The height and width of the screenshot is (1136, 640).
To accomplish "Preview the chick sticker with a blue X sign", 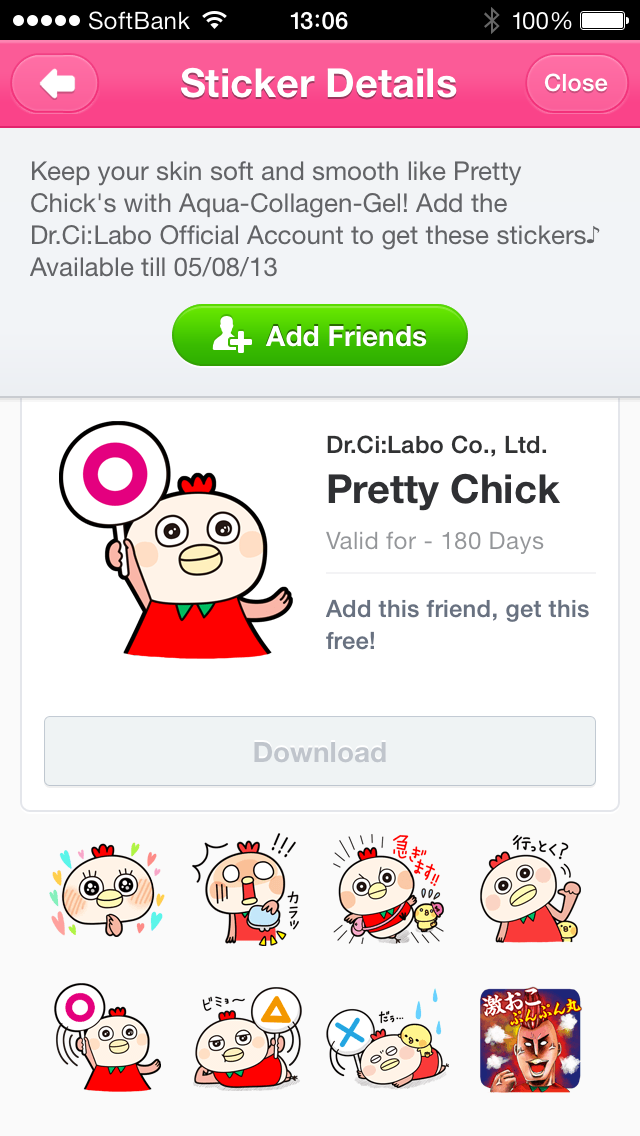I will (388, 1039).
